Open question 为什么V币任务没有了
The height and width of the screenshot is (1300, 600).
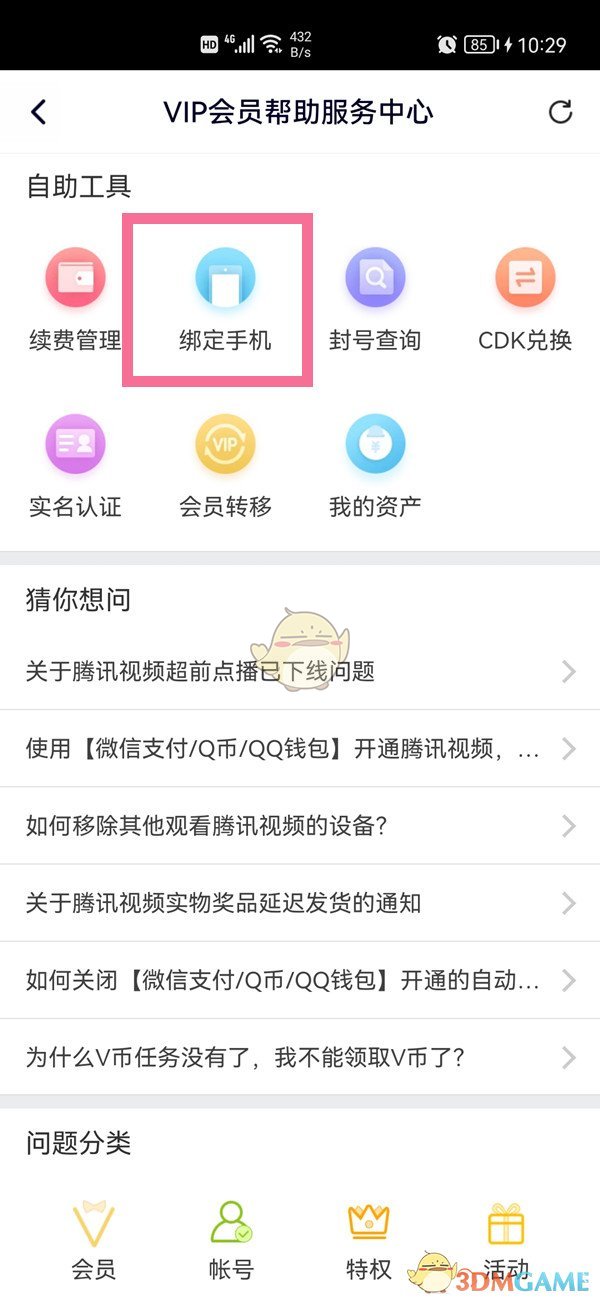300,1058
